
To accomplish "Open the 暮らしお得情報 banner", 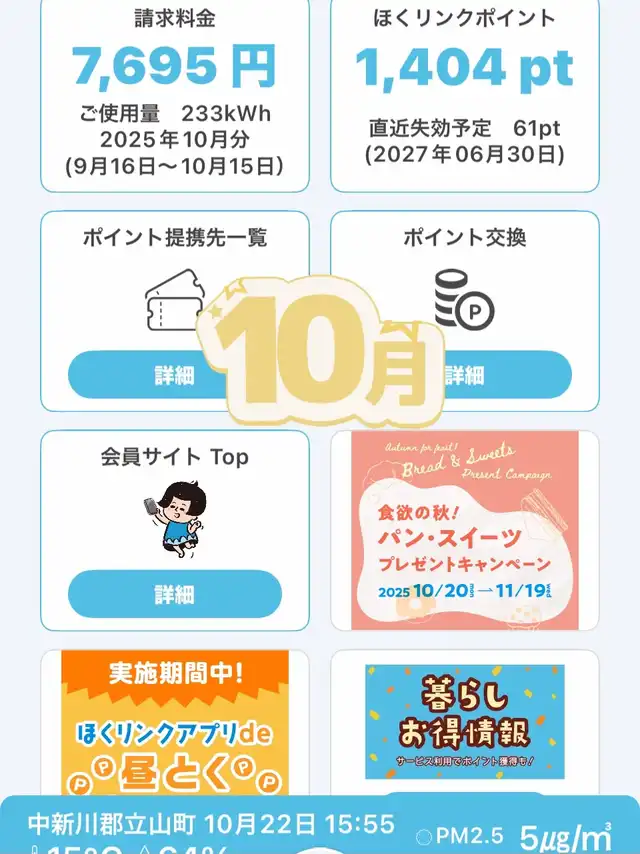I will click(465, 722).
